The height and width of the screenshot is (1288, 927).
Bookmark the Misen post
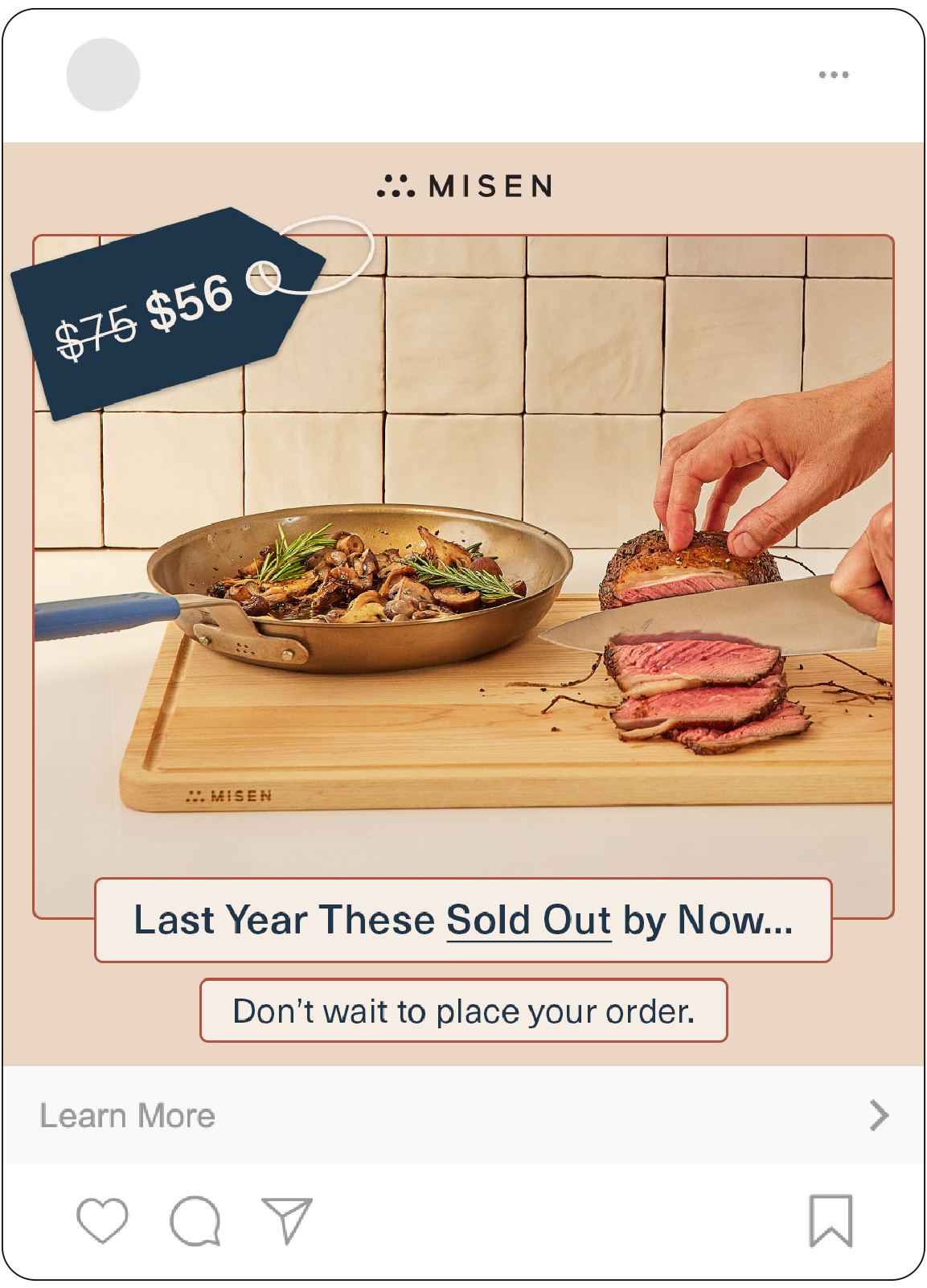pyautogui.click(x=830, y=1220)
